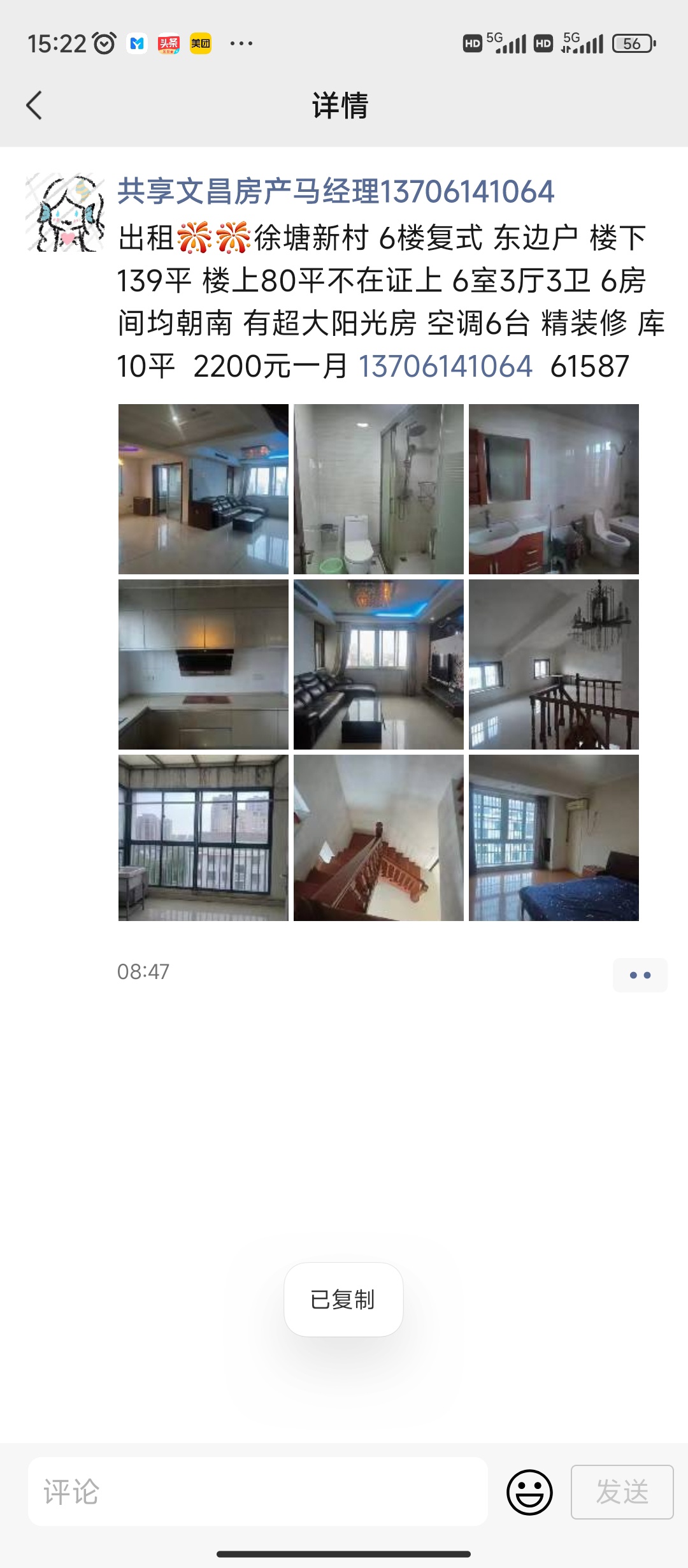Tap the blue phone number 13706141064 in the post

coord(445,367)
